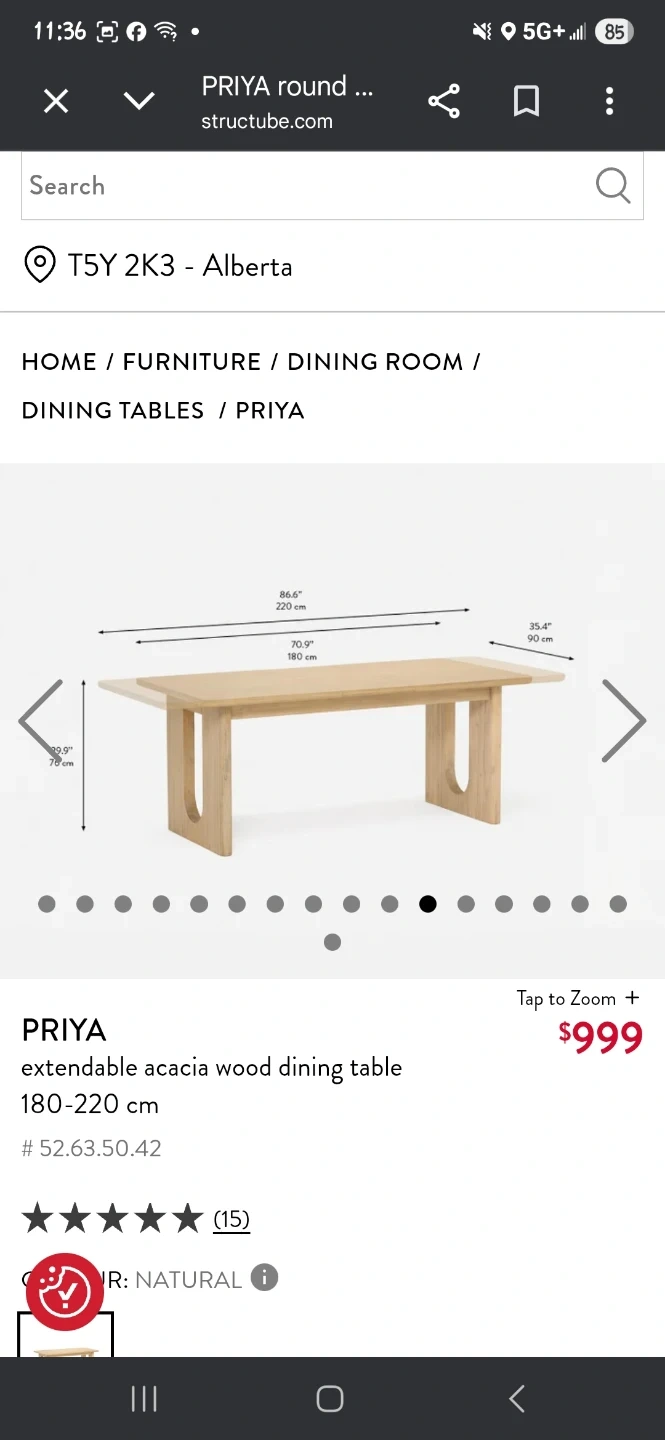The width and height of the screenshot is (665, 1440).
Task: Open the browser overflow menu
Action: (x=609, y=101)
